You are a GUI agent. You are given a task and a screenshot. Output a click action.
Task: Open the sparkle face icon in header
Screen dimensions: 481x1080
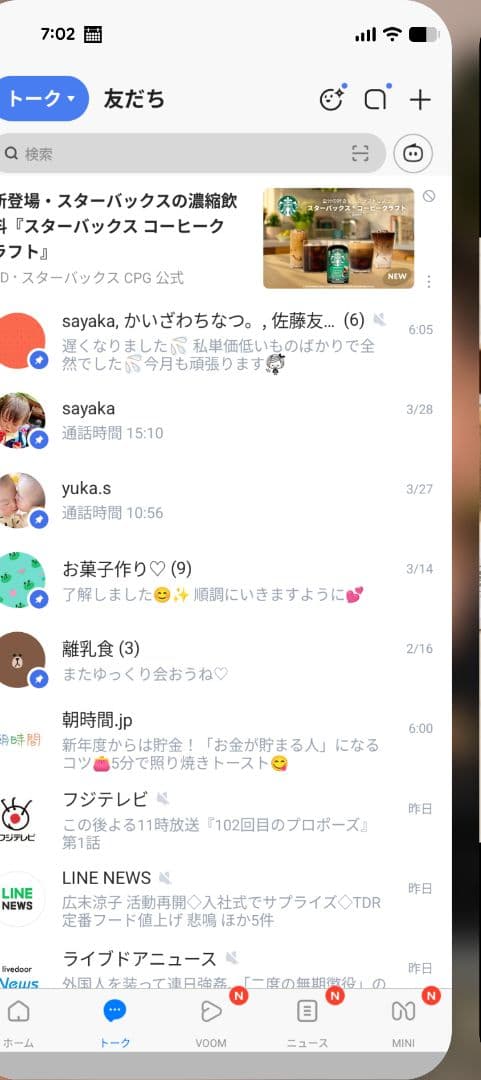coord(331,100)
